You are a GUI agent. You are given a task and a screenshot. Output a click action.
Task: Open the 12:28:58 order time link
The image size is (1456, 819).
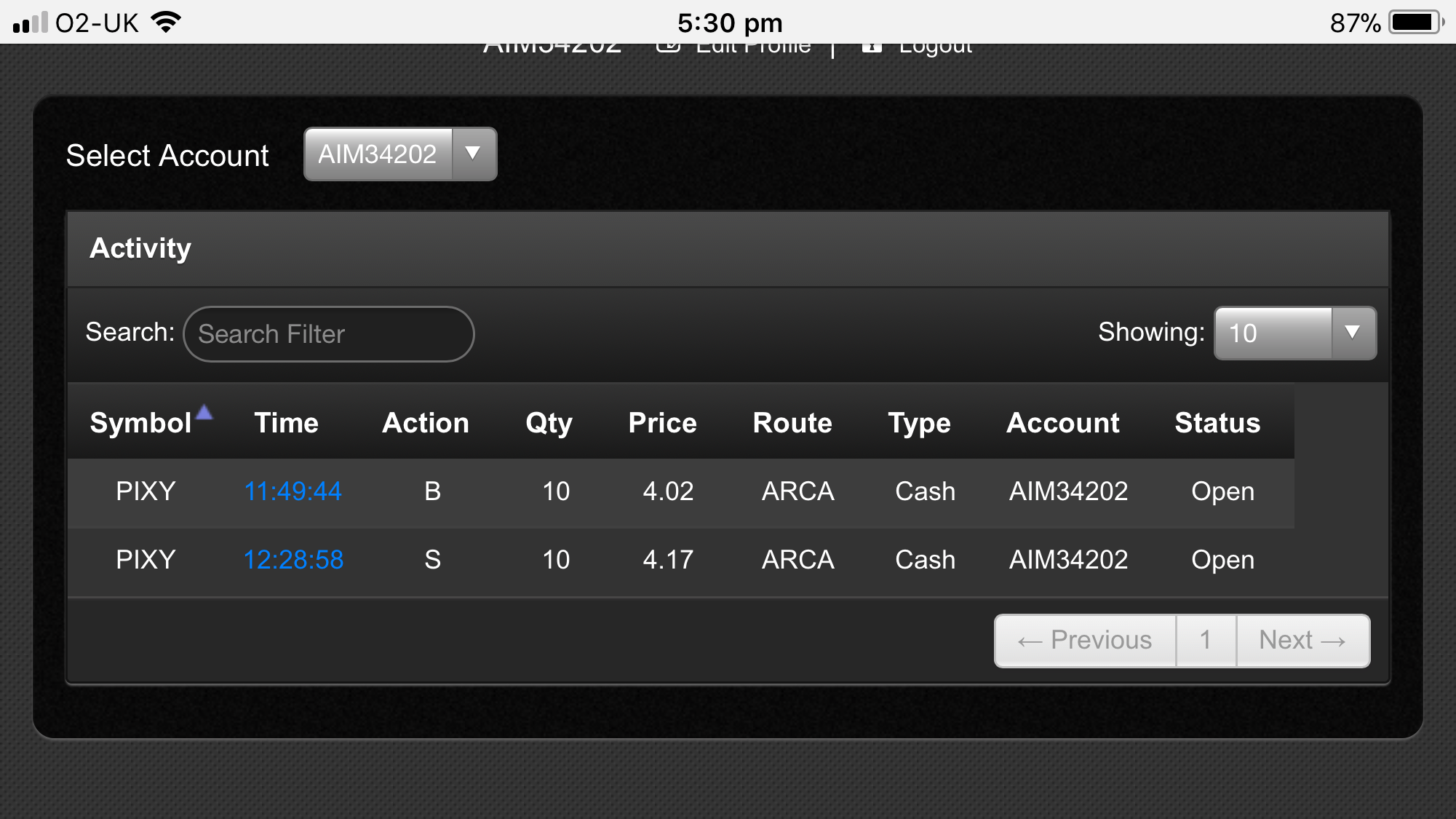pos(293,560)
